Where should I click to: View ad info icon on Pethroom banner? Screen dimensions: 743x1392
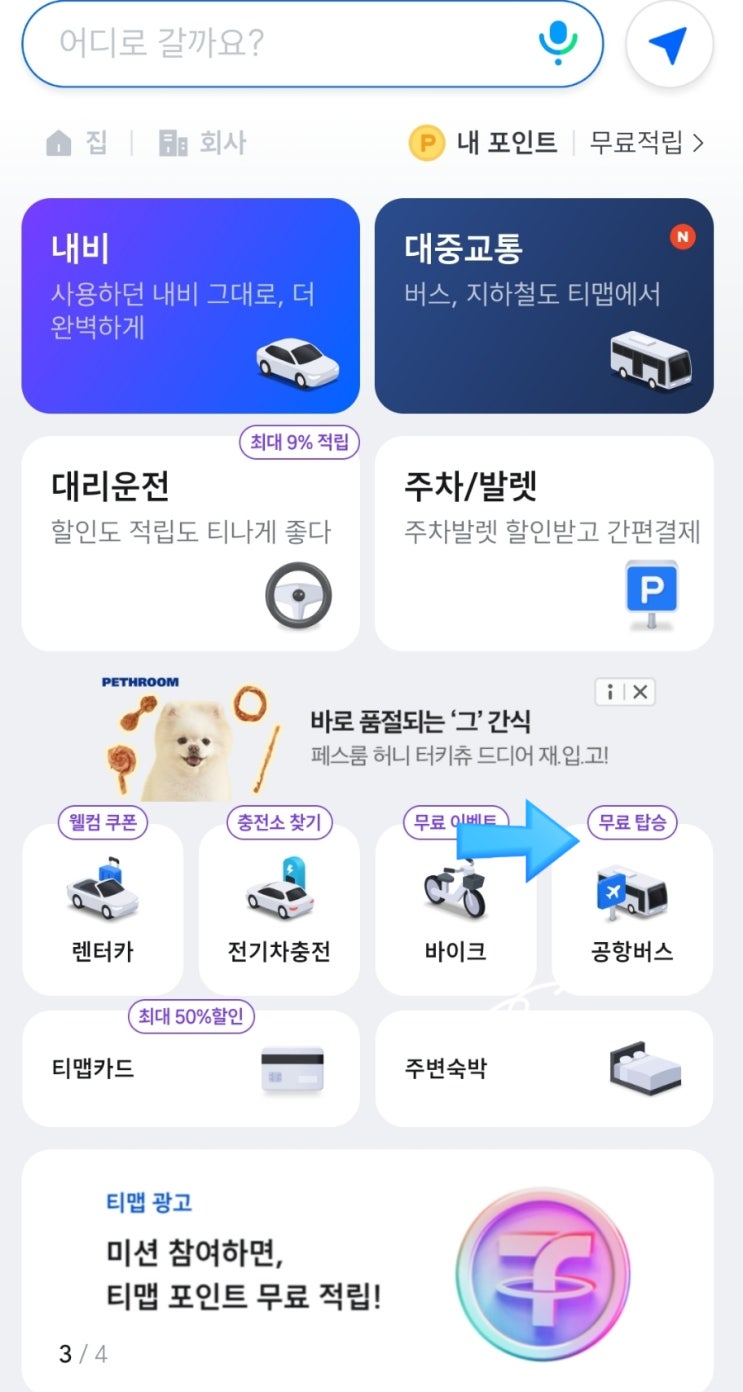point(610,692)
